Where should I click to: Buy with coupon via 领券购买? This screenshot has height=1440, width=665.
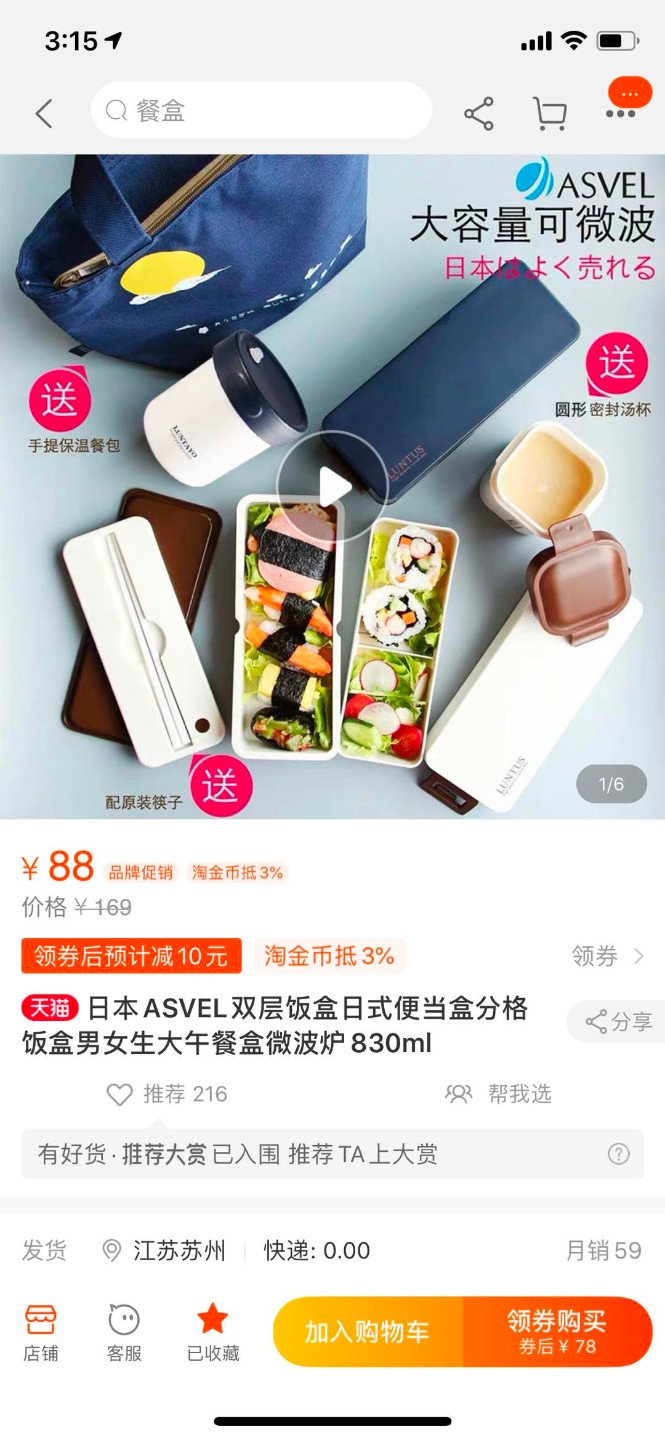click(557, 1332)
